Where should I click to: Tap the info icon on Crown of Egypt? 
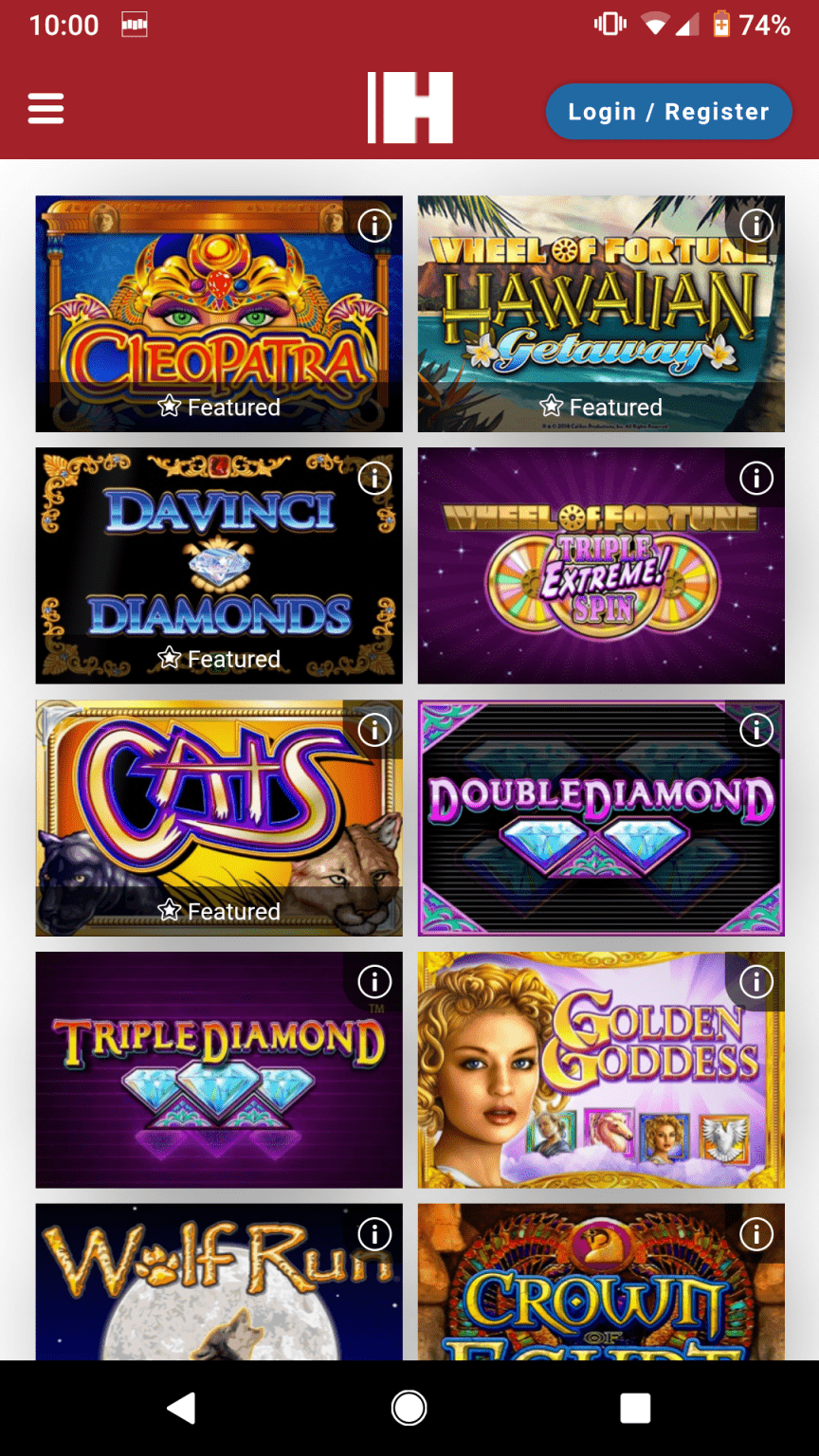coord(756,1234)
